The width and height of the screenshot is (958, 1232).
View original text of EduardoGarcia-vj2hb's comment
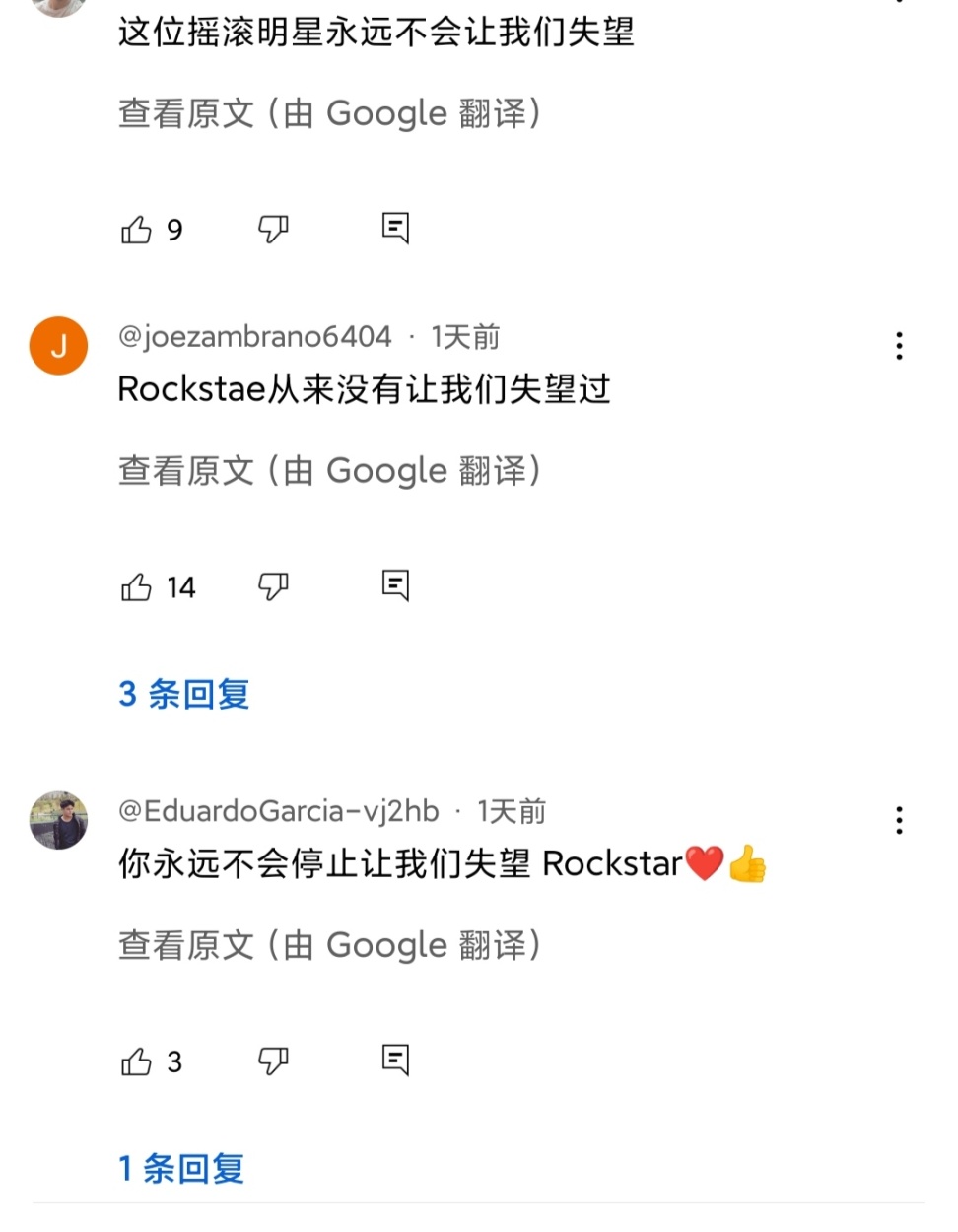[329, 945]
